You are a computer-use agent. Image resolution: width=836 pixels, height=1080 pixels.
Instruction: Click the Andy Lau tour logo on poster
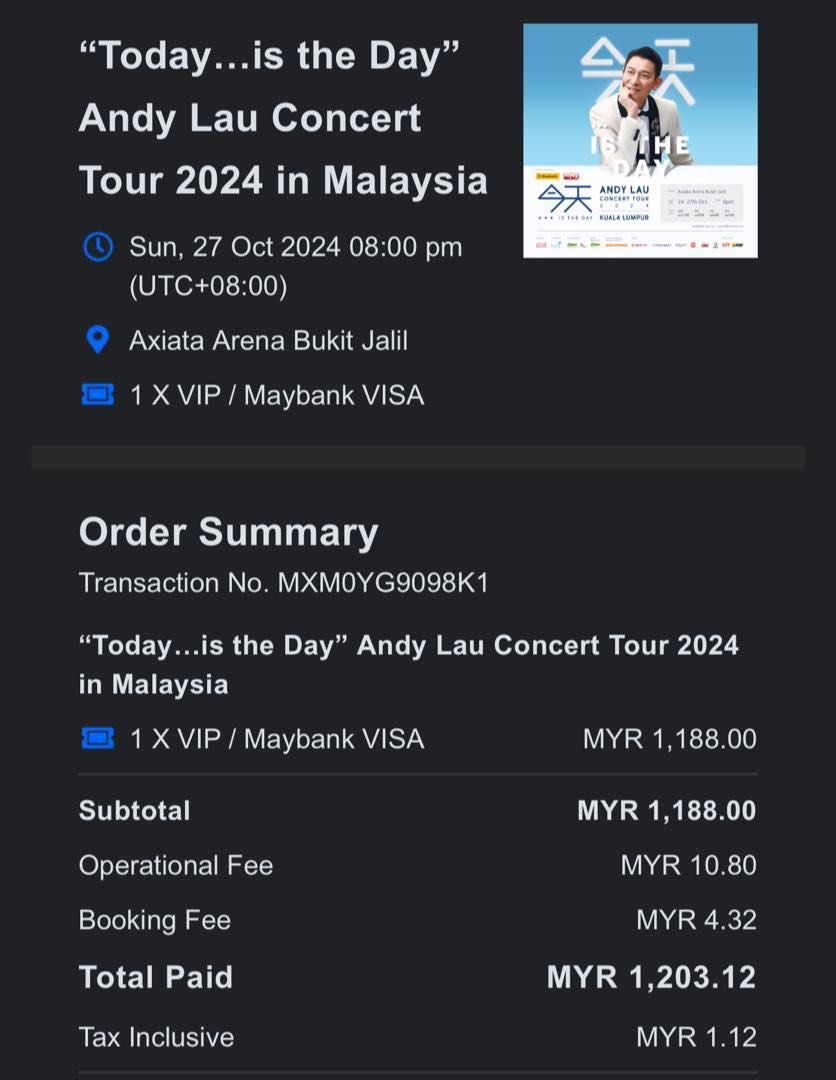pos(624,193)
